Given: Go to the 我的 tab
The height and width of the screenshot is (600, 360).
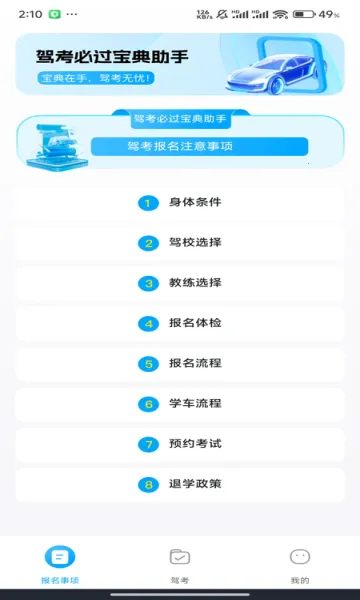Looking at the screenshot, I should click(300, 565).
